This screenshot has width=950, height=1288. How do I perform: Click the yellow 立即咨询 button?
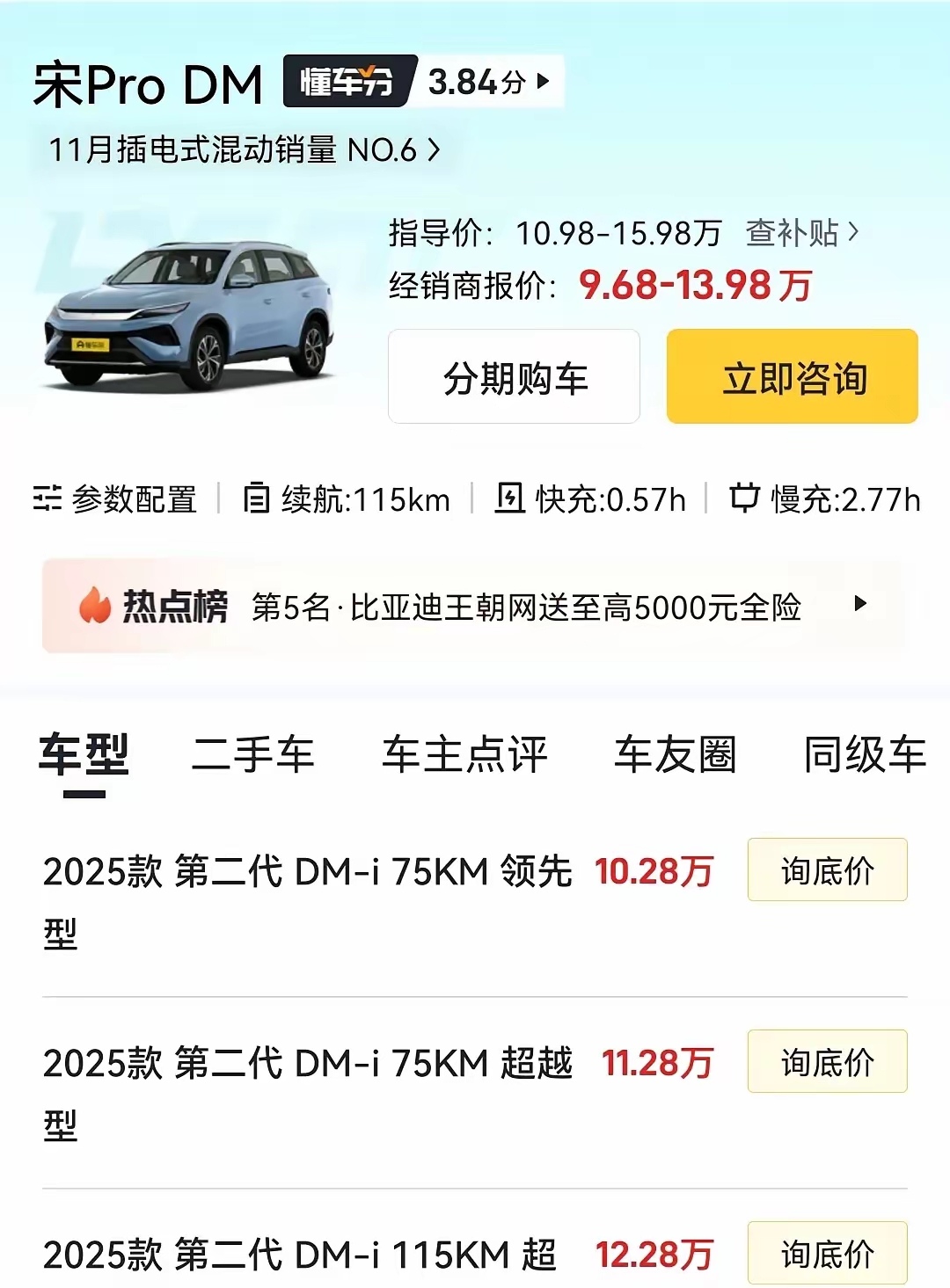coord(791,377)
